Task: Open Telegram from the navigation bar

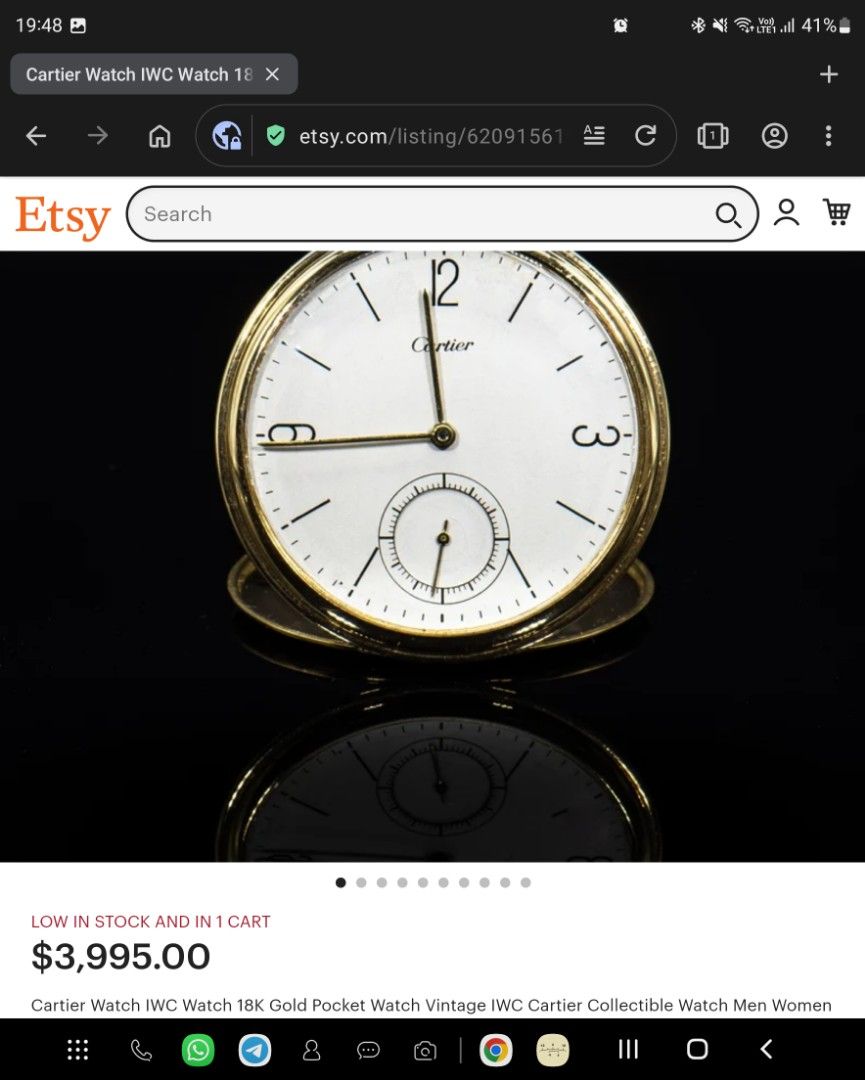Action: point(254,1049)
